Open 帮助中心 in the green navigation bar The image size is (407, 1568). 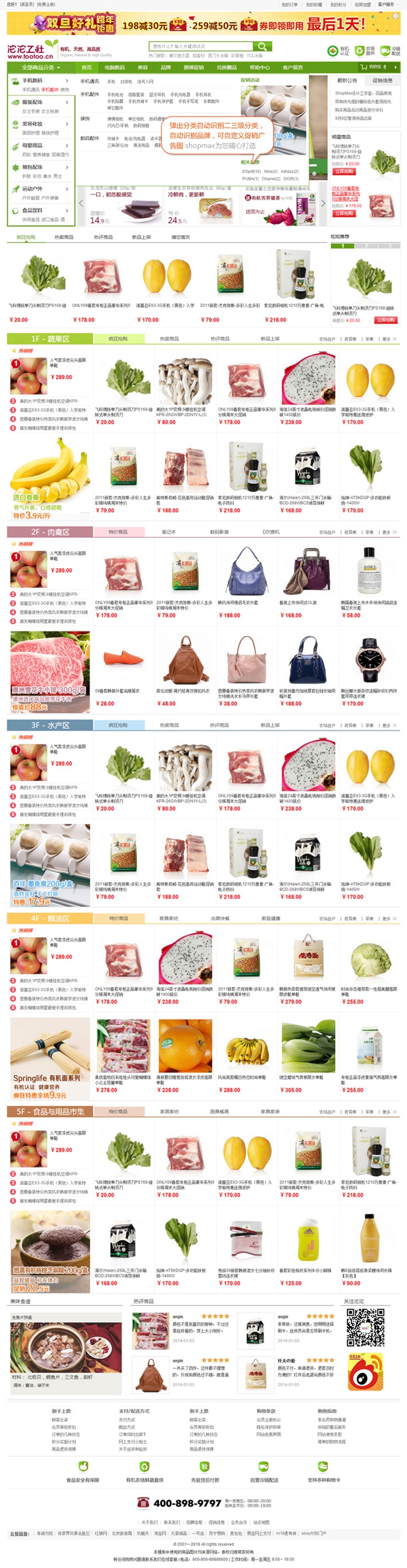coord(259,67)
